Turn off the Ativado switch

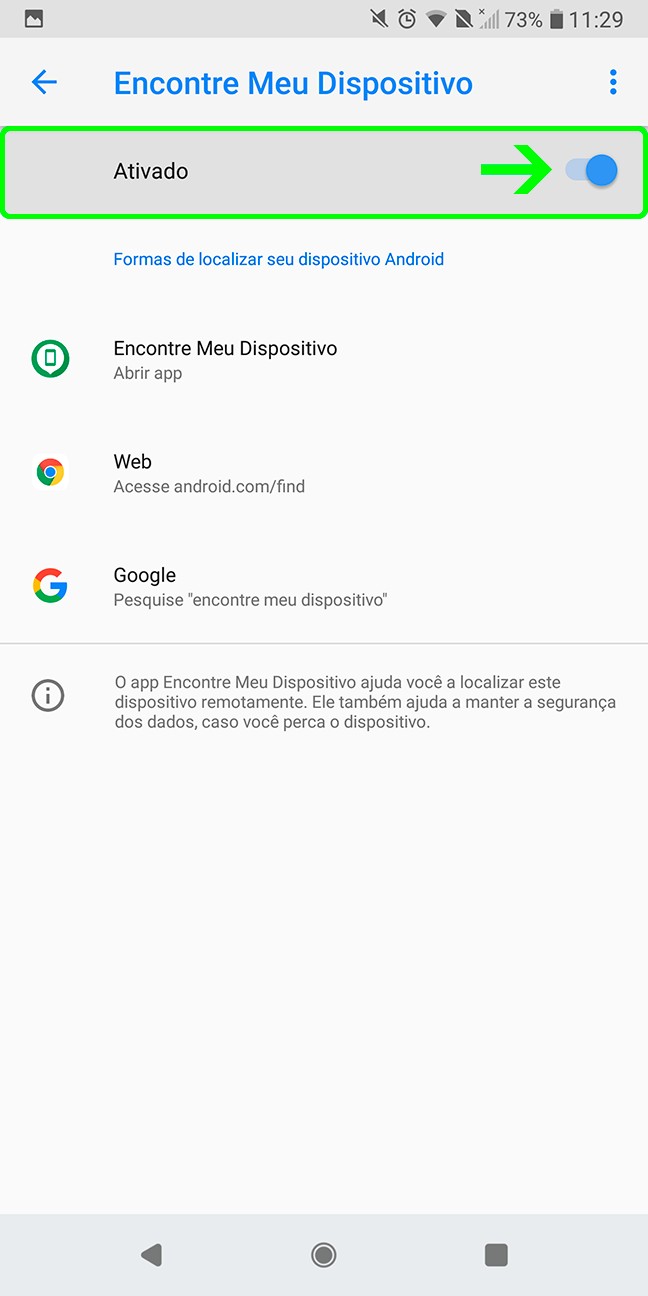591,171
